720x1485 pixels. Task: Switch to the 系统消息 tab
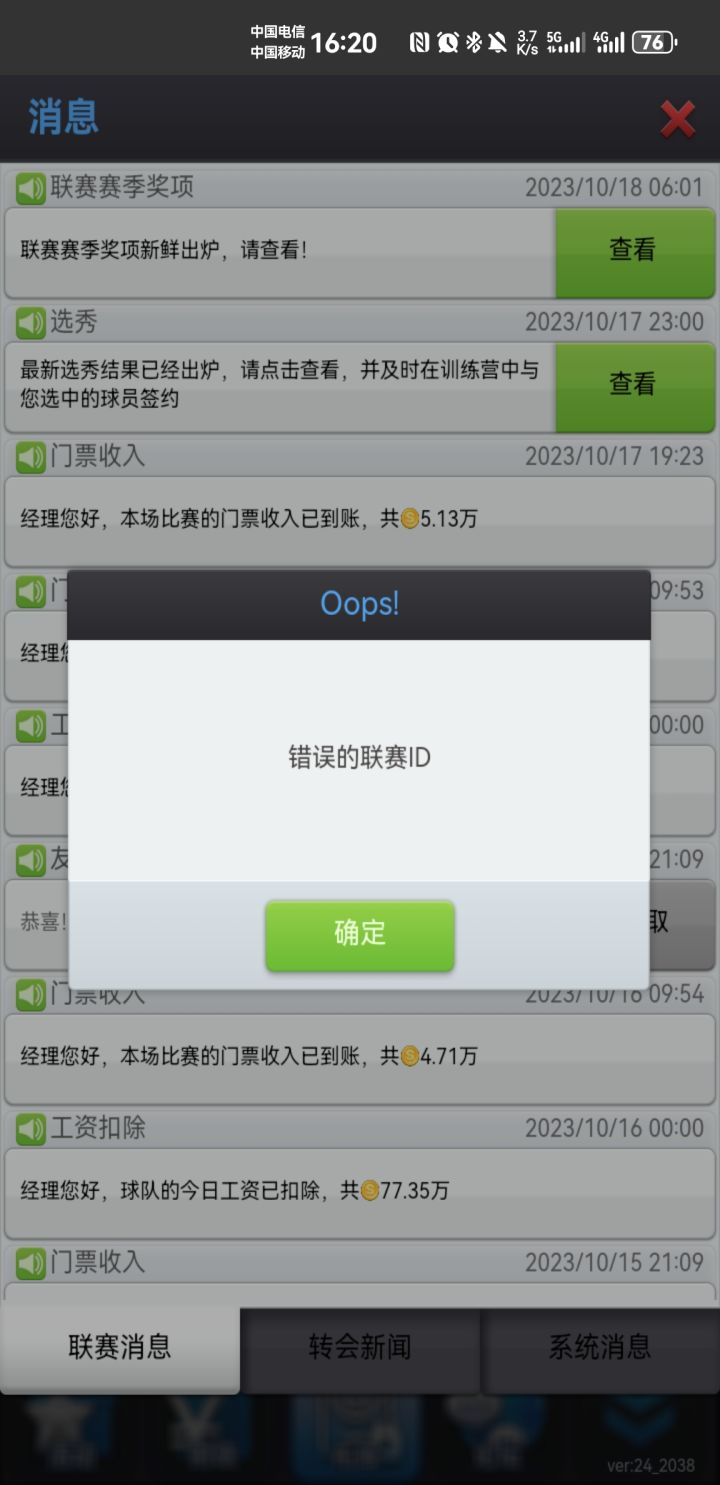(x=600, y=1348)
